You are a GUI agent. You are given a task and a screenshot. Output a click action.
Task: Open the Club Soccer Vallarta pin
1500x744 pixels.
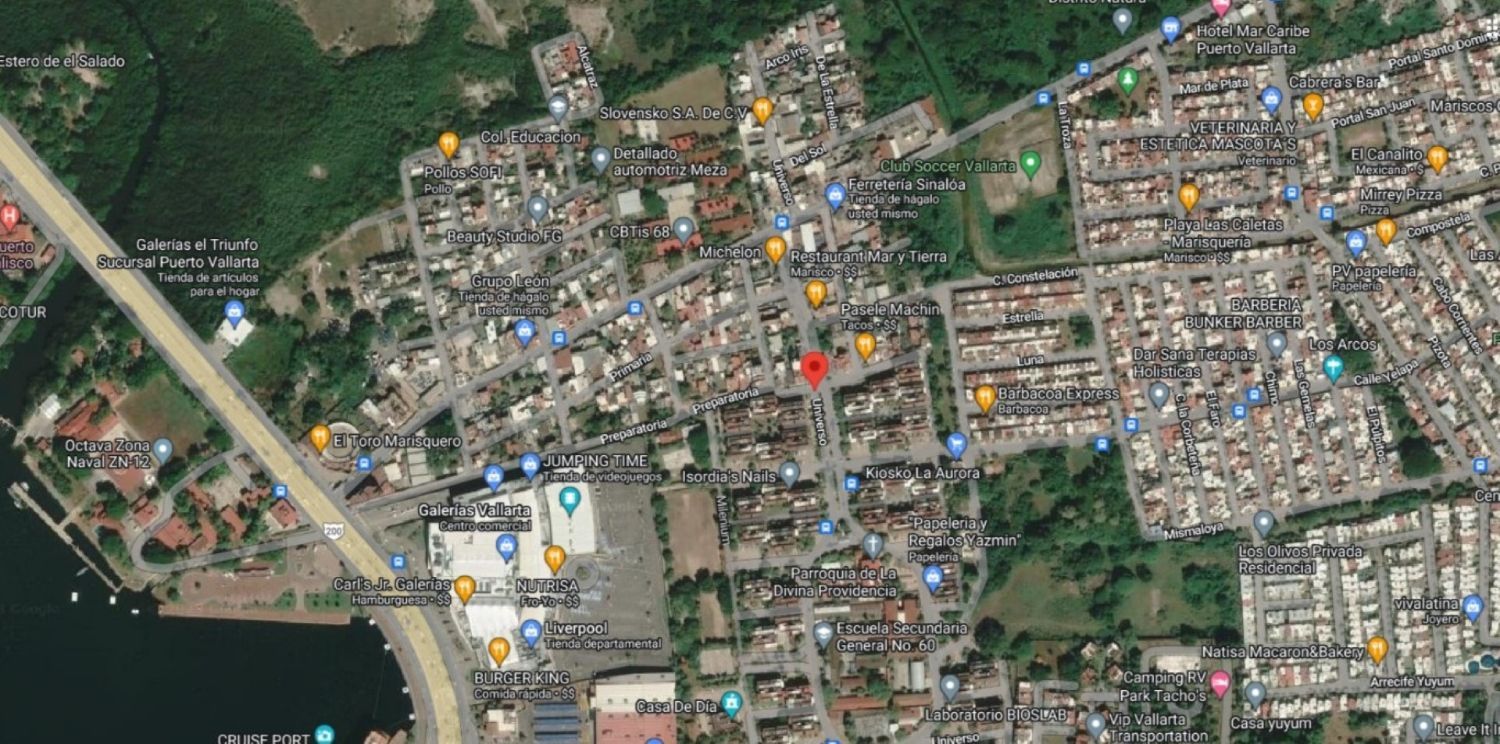tap(1031, 164)
